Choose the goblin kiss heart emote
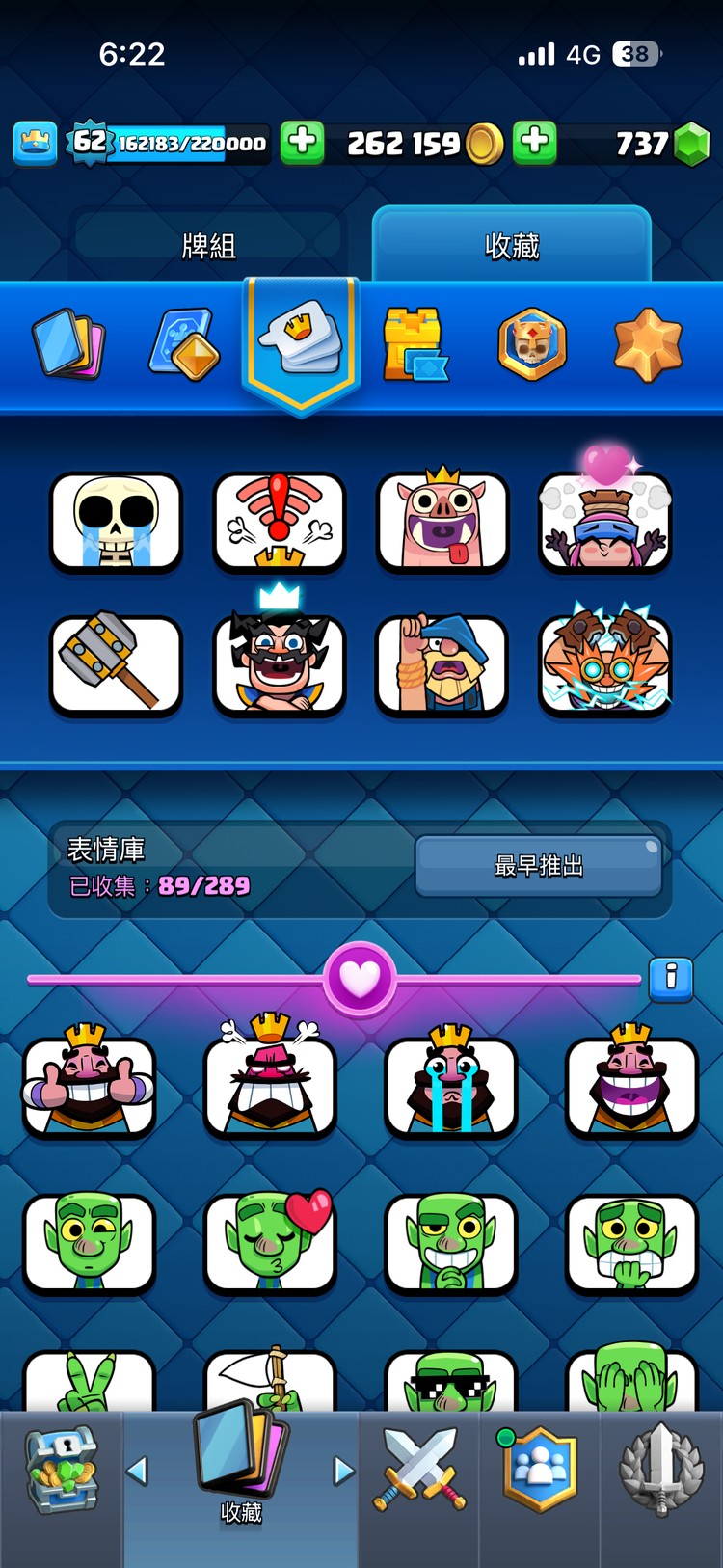Image resolution: width=723 pixels, height=1568 pixels. [x=270, y=1242]
